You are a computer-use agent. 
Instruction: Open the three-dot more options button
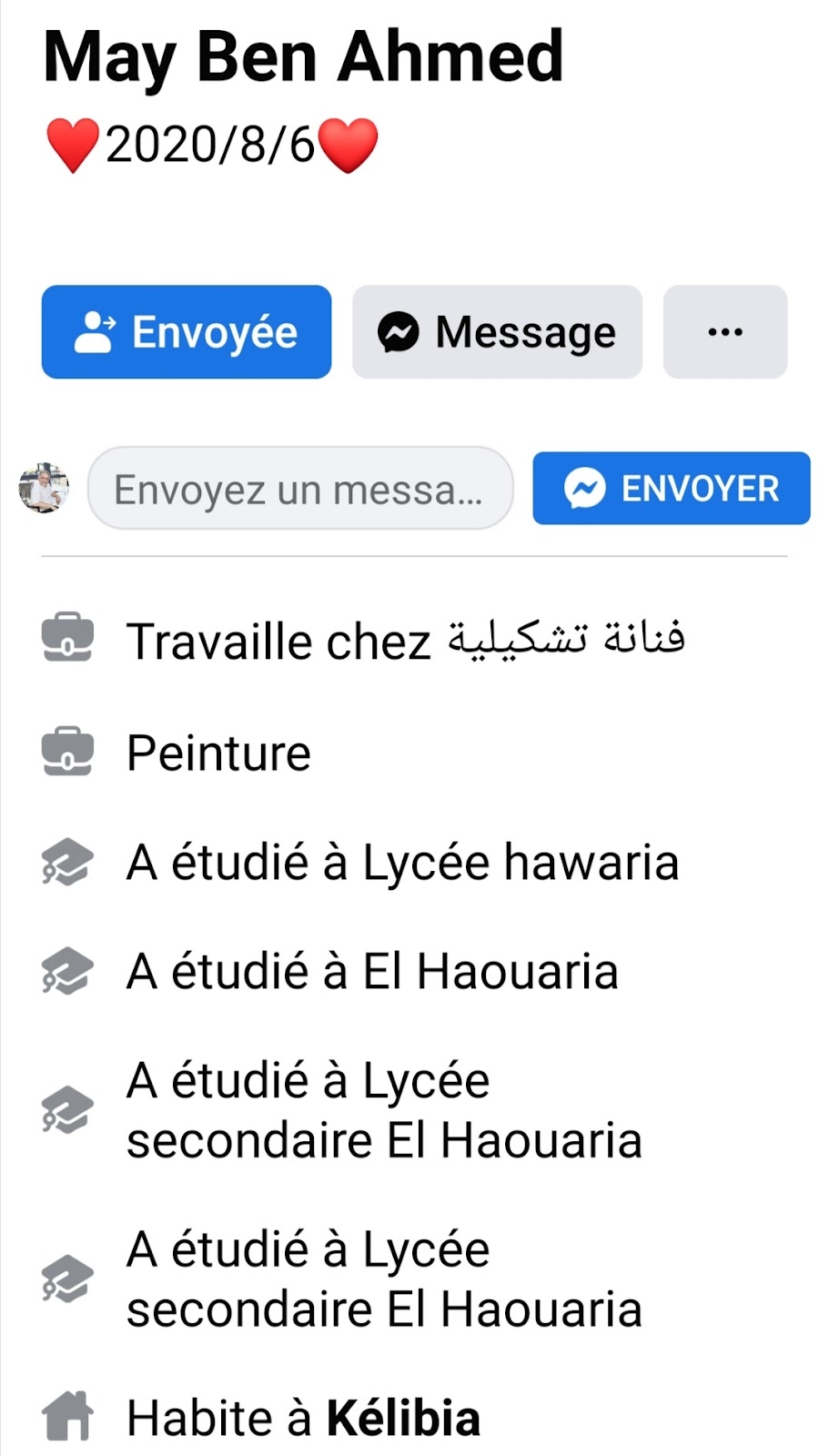pos(724,332)
